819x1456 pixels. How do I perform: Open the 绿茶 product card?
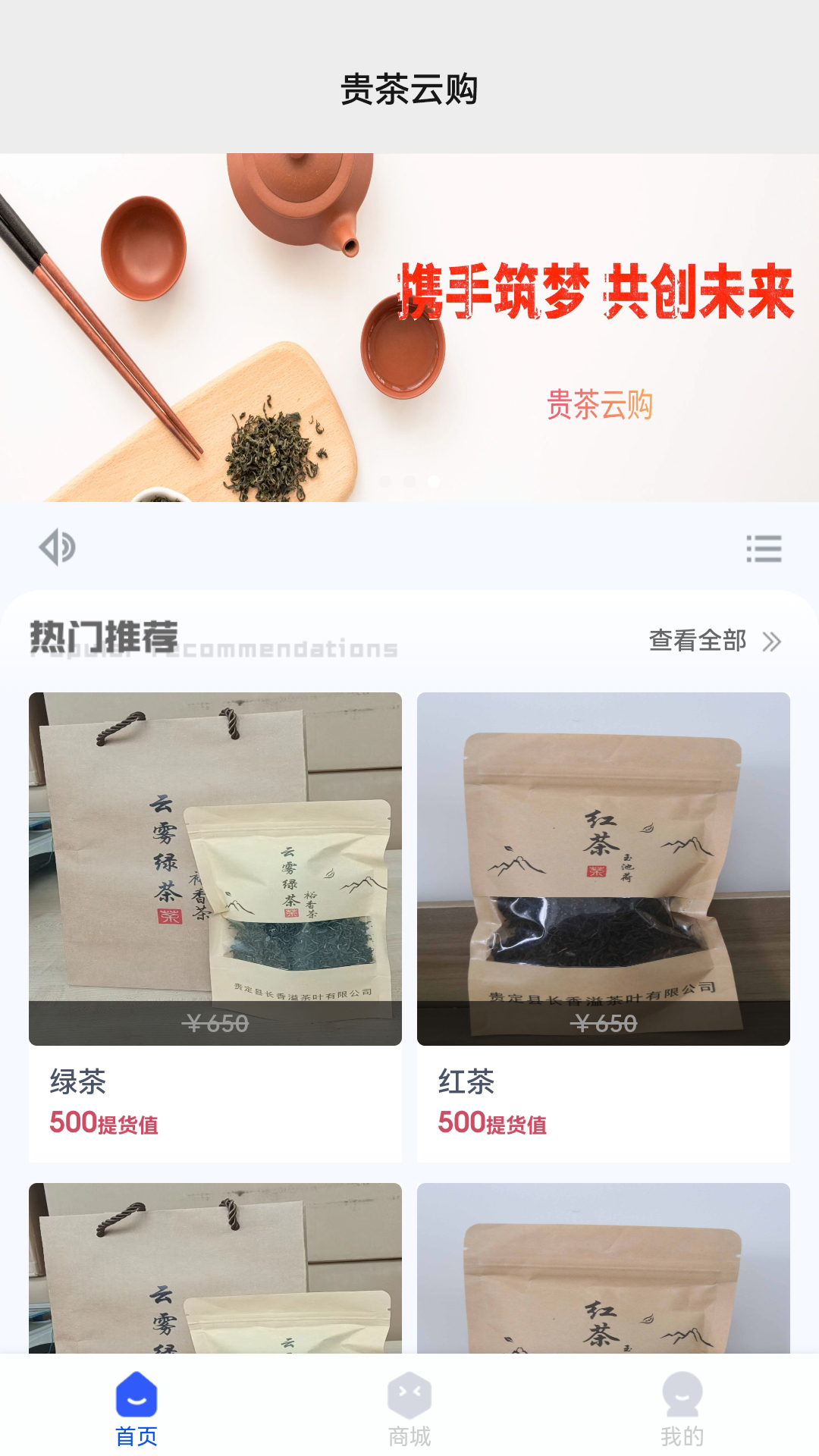coord(215,925)
